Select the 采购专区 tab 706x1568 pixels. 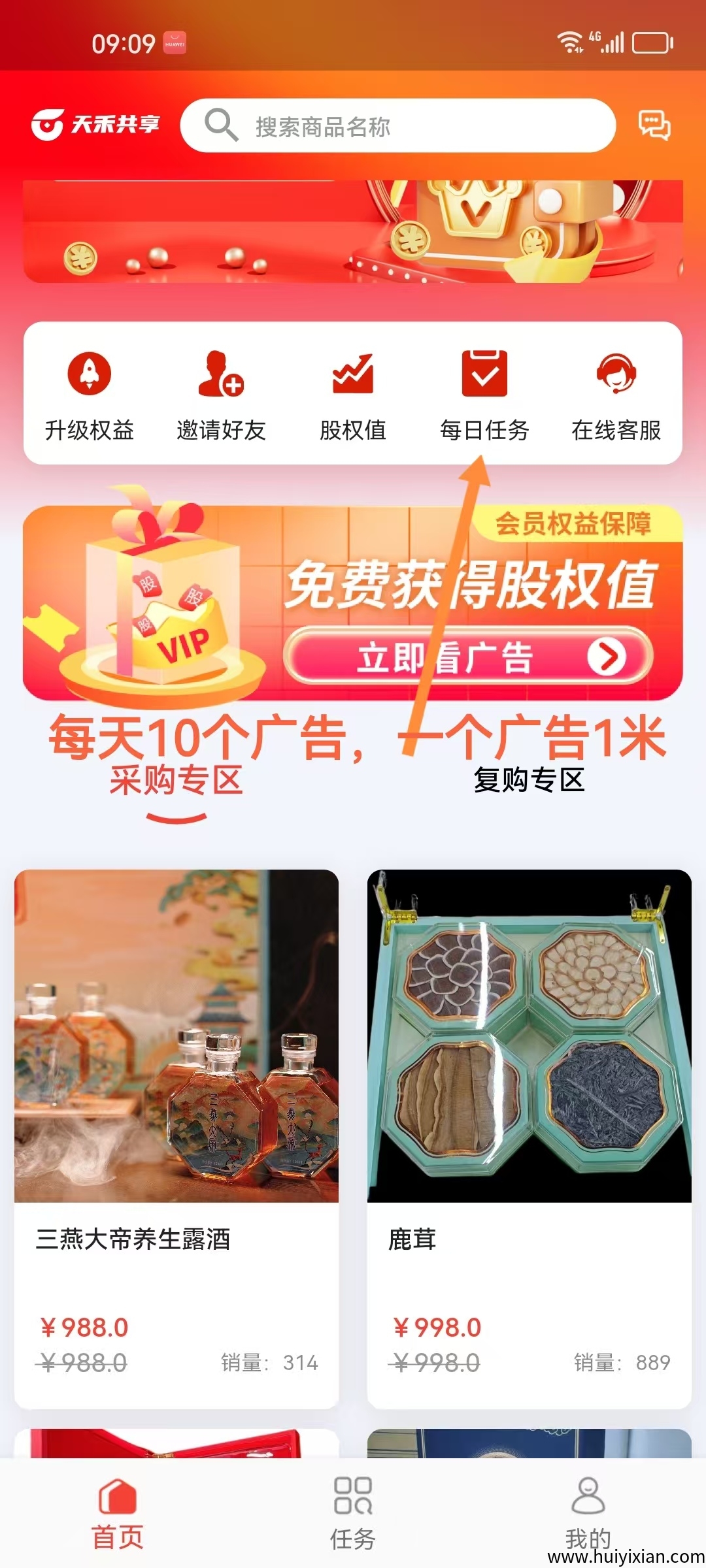point(176,781)
